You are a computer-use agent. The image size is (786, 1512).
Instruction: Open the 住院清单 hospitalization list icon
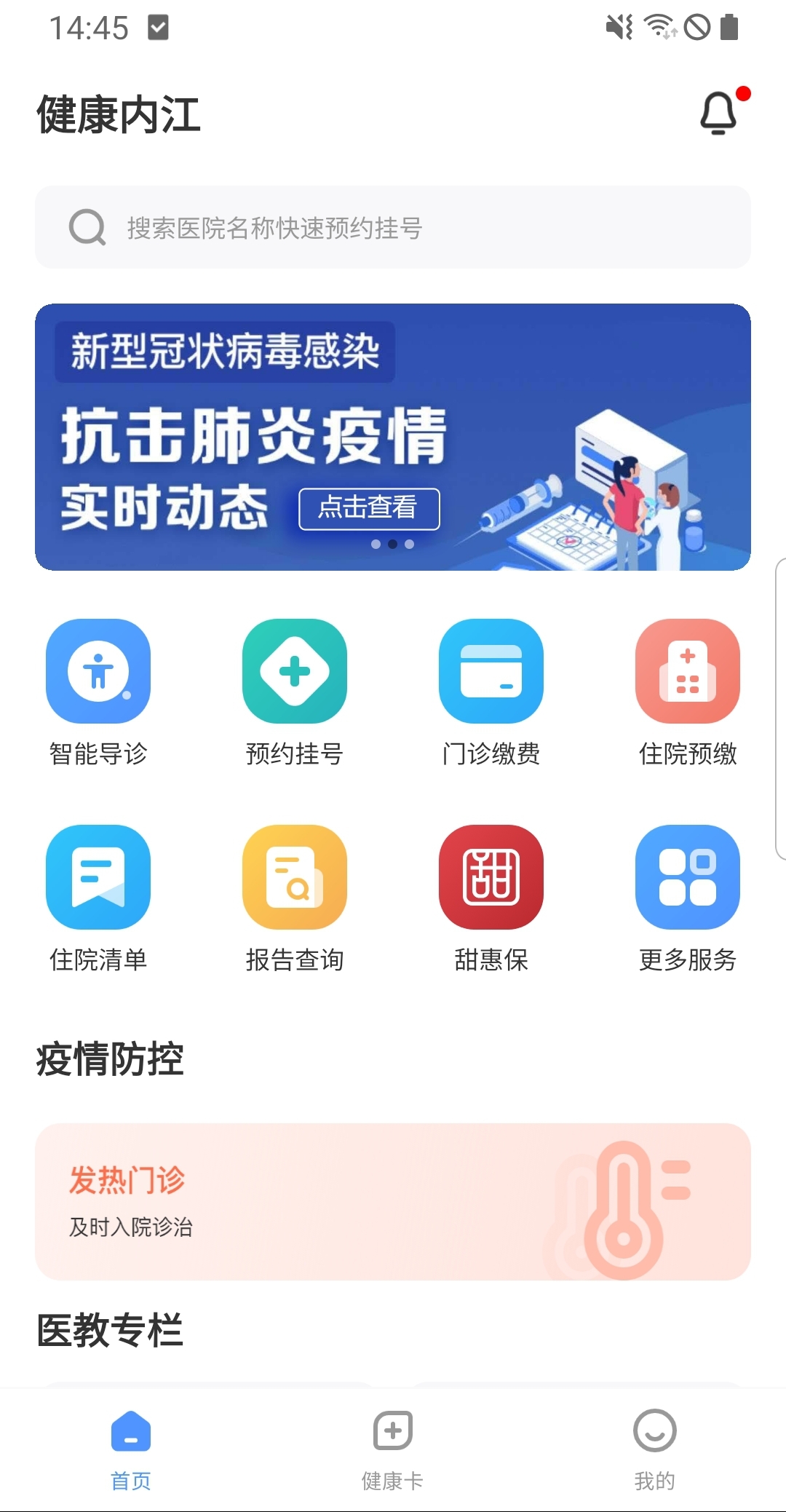(x=98, y=878)
